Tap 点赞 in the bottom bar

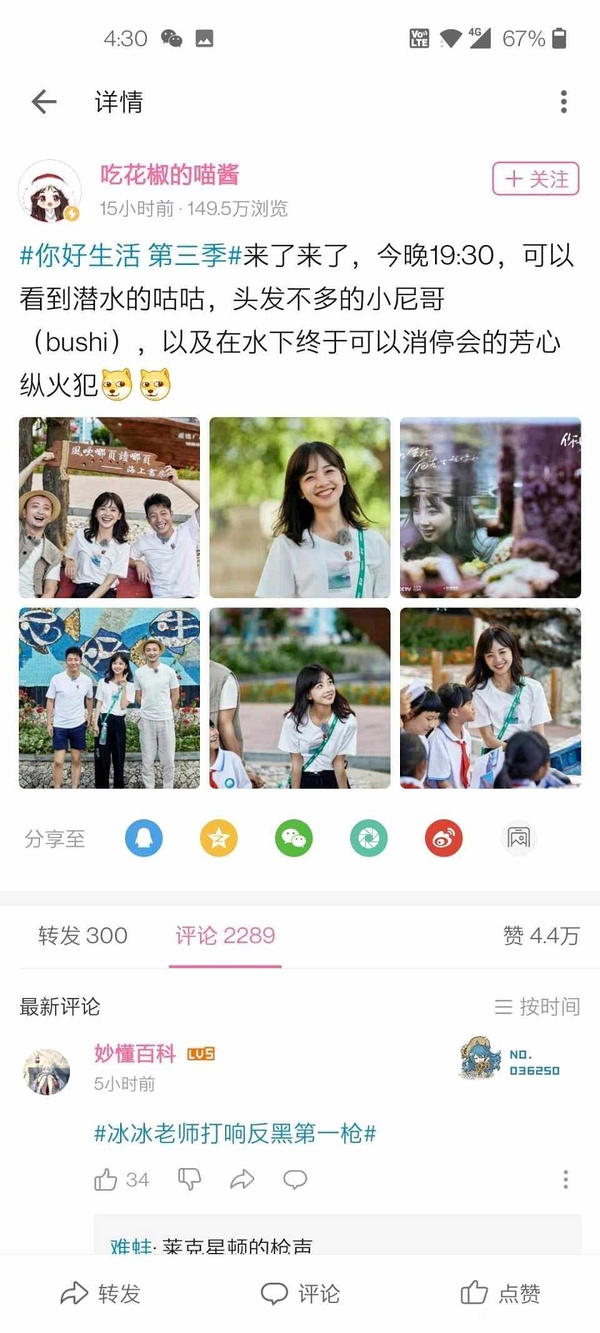coord(500,1294)
